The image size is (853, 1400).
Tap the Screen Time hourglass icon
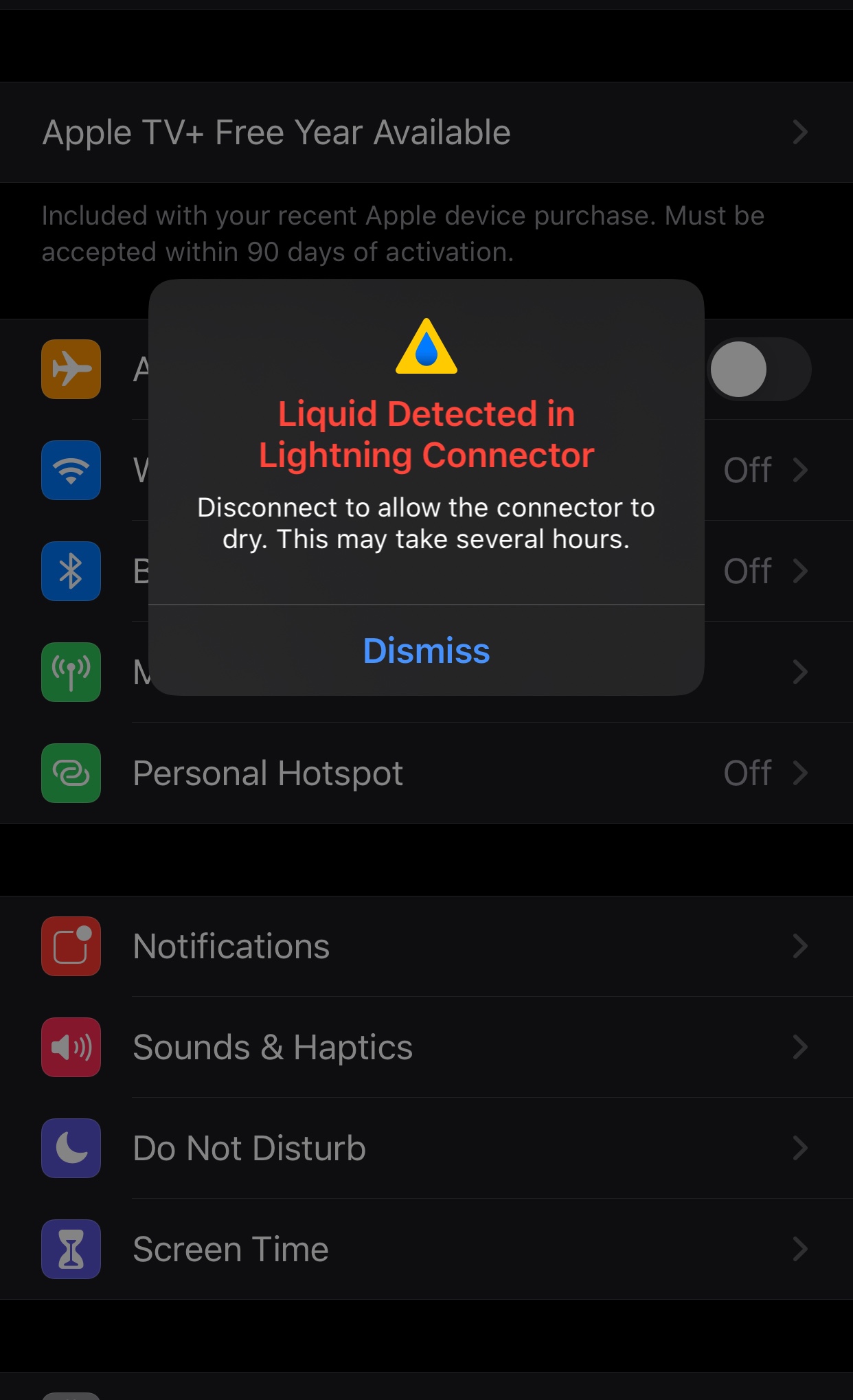[71, 1249]
